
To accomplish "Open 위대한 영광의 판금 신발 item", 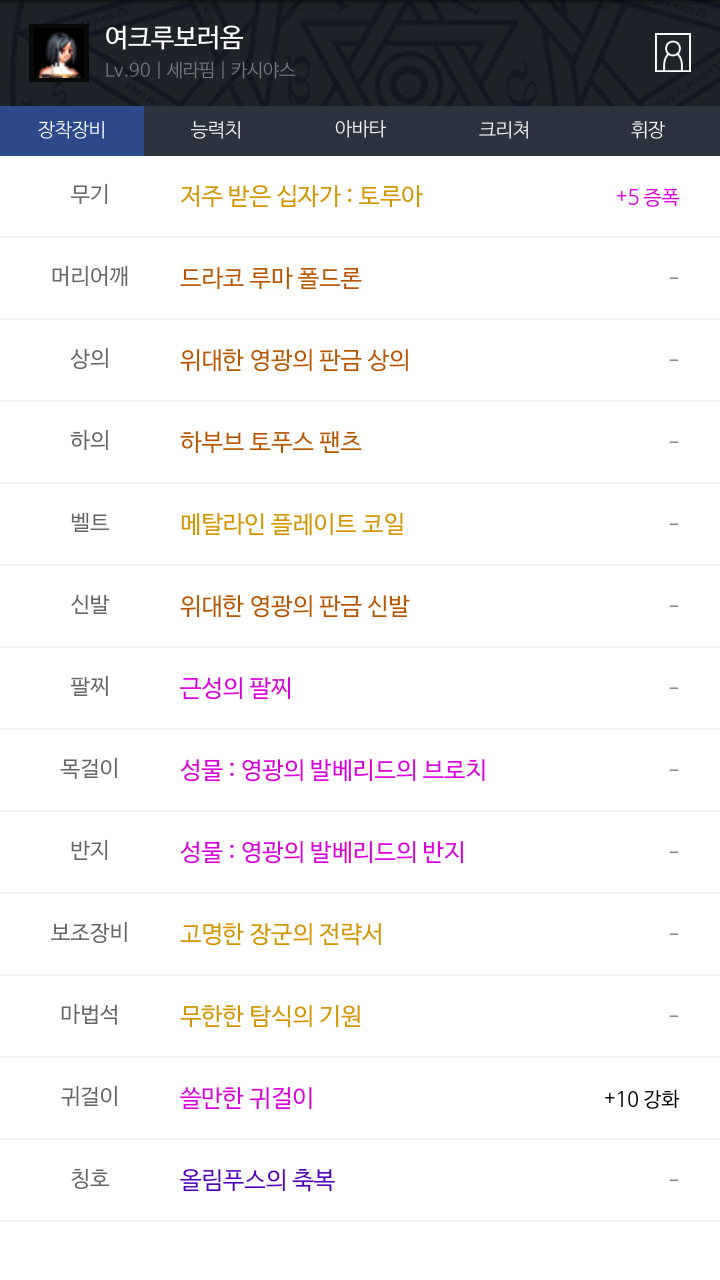I will 360,606.
